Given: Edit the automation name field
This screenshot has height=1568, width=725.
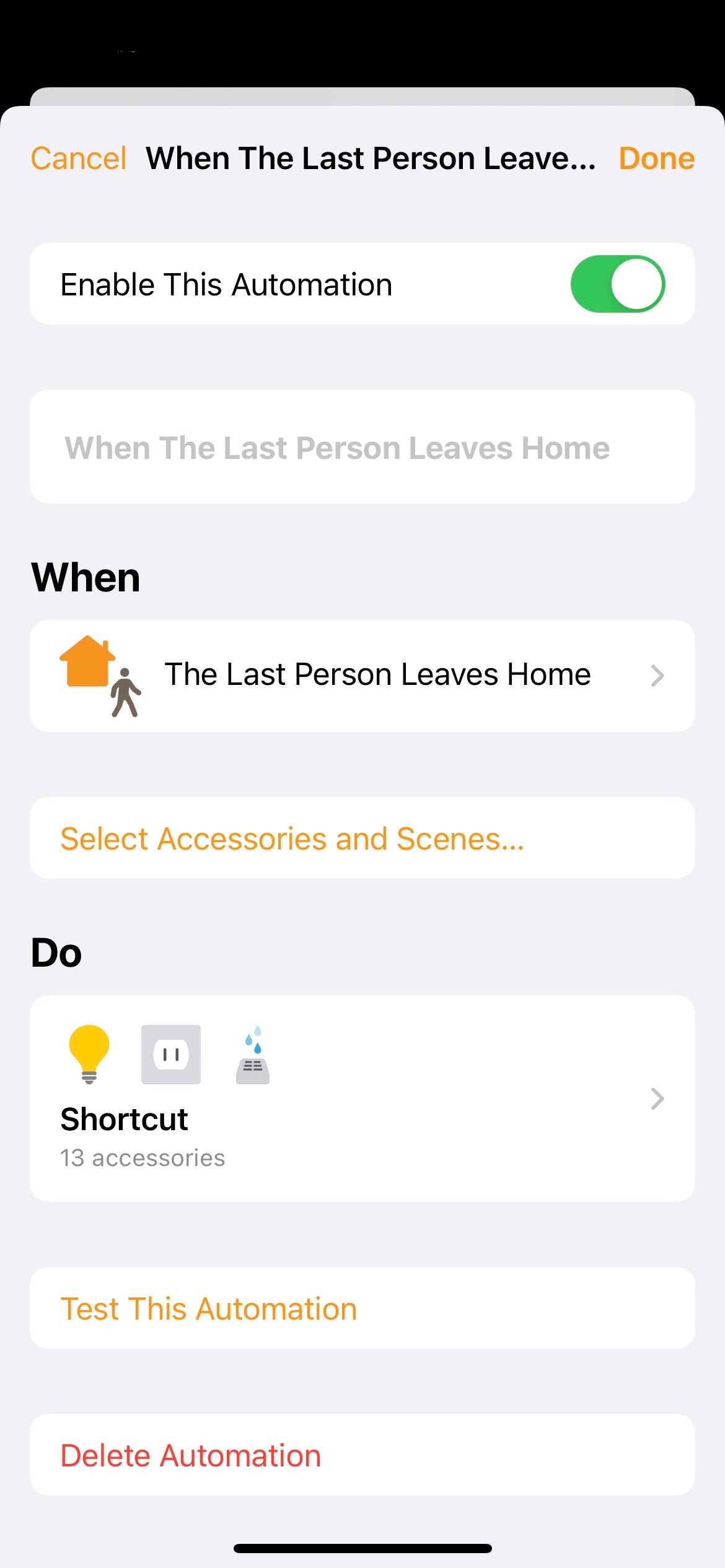Looking at the screenshot, I should click(x=362, y=447).
